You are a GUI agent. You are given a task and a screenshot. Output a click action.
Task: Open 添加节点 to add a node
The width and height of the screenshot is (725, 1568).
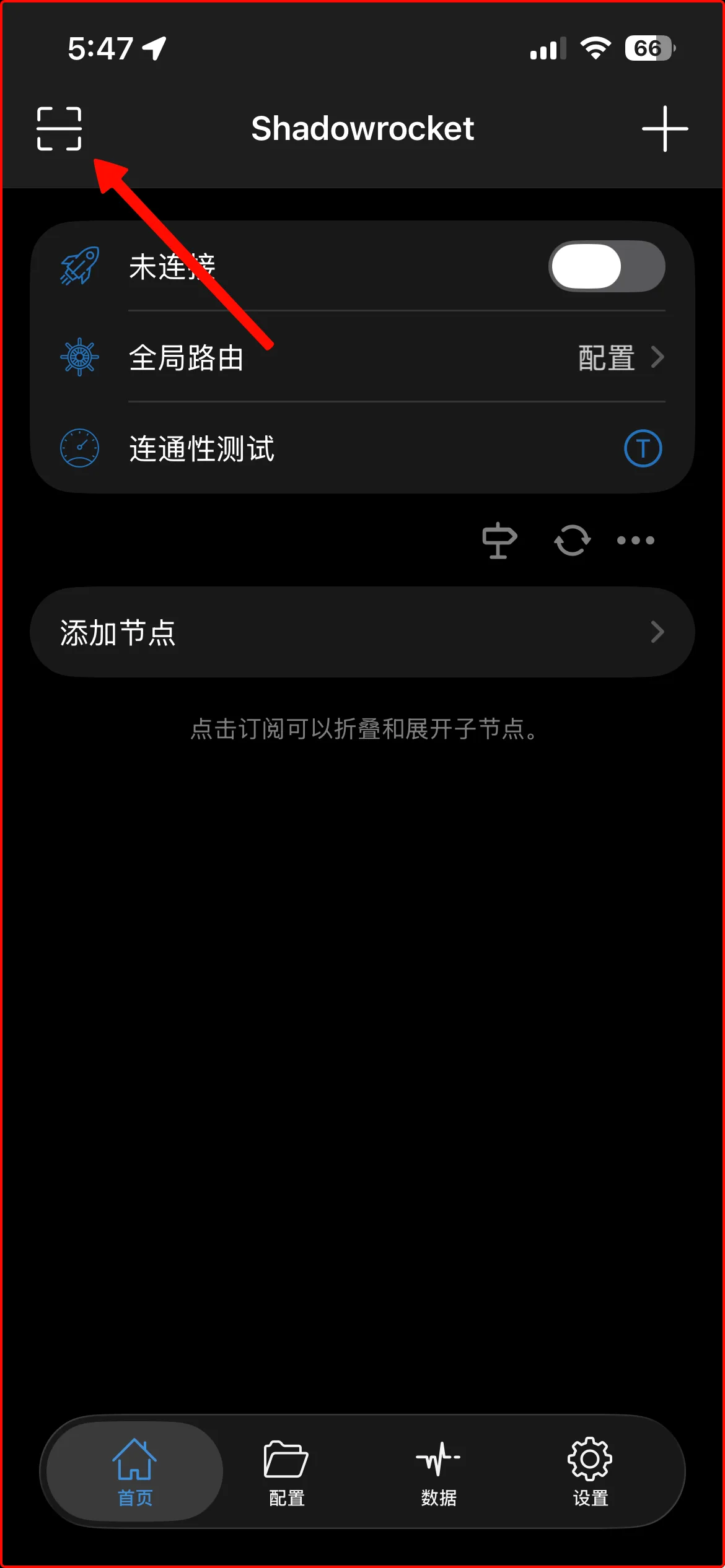[362, 632]
